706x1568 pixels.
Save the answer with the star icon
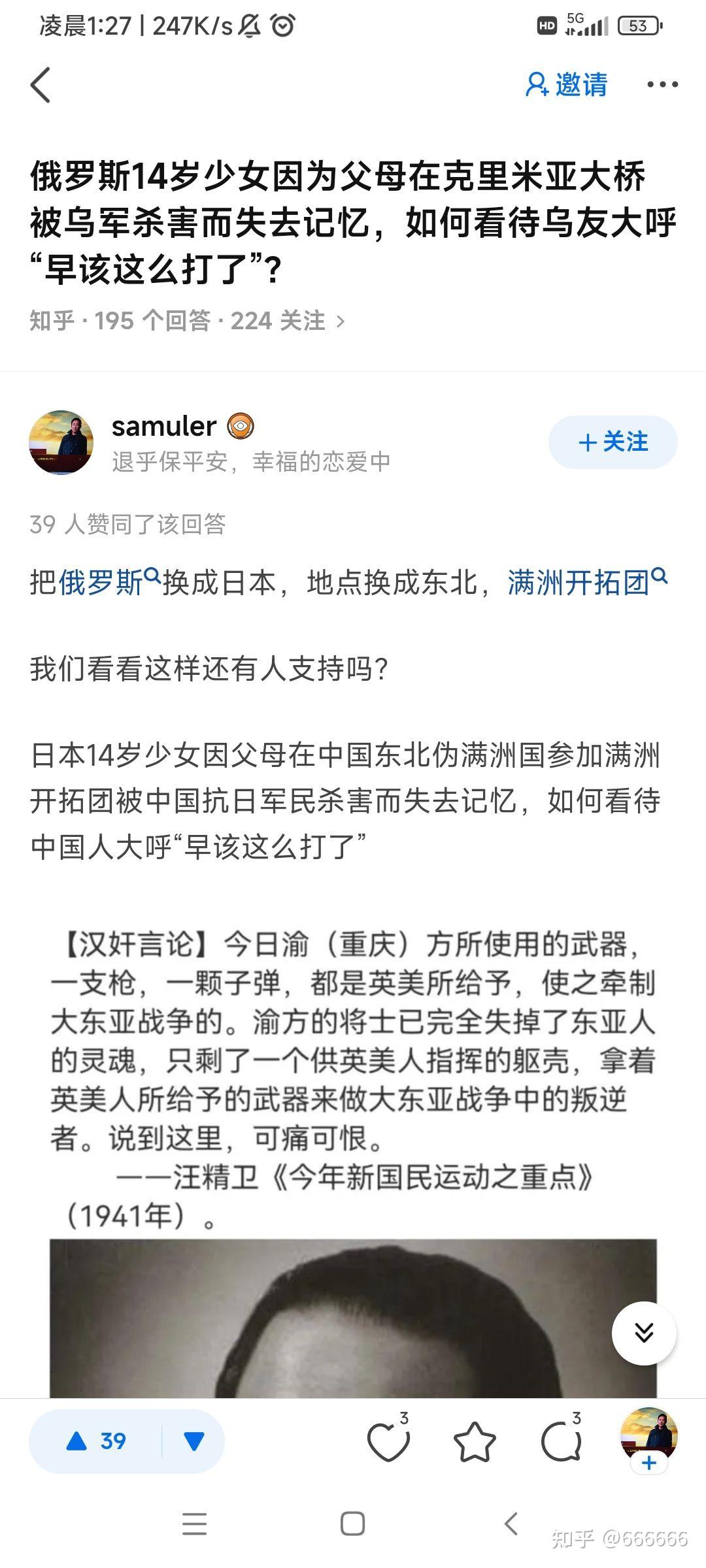point(475,1441)
